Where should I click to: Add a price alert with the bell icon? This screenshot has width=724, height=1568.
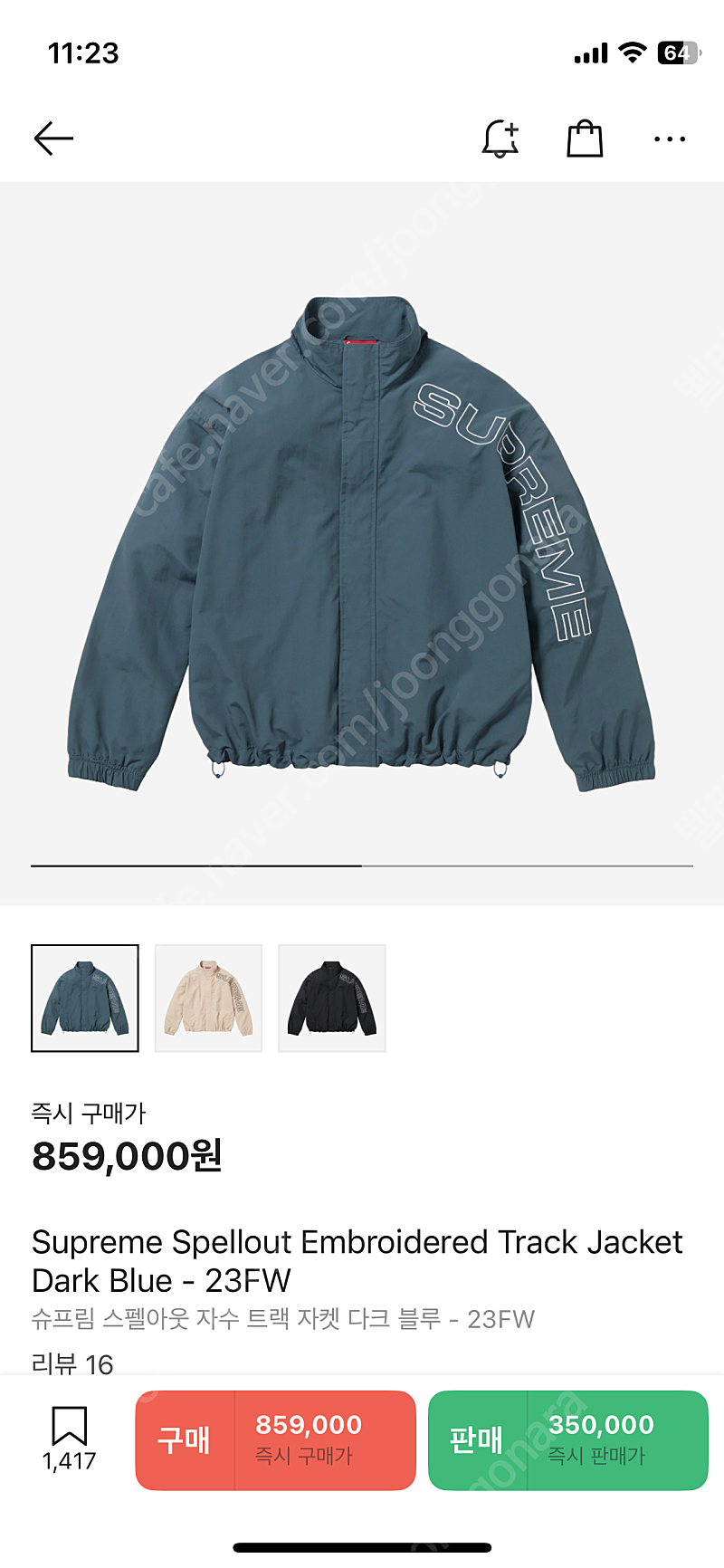pyautogui.click(x=500, y=139)
